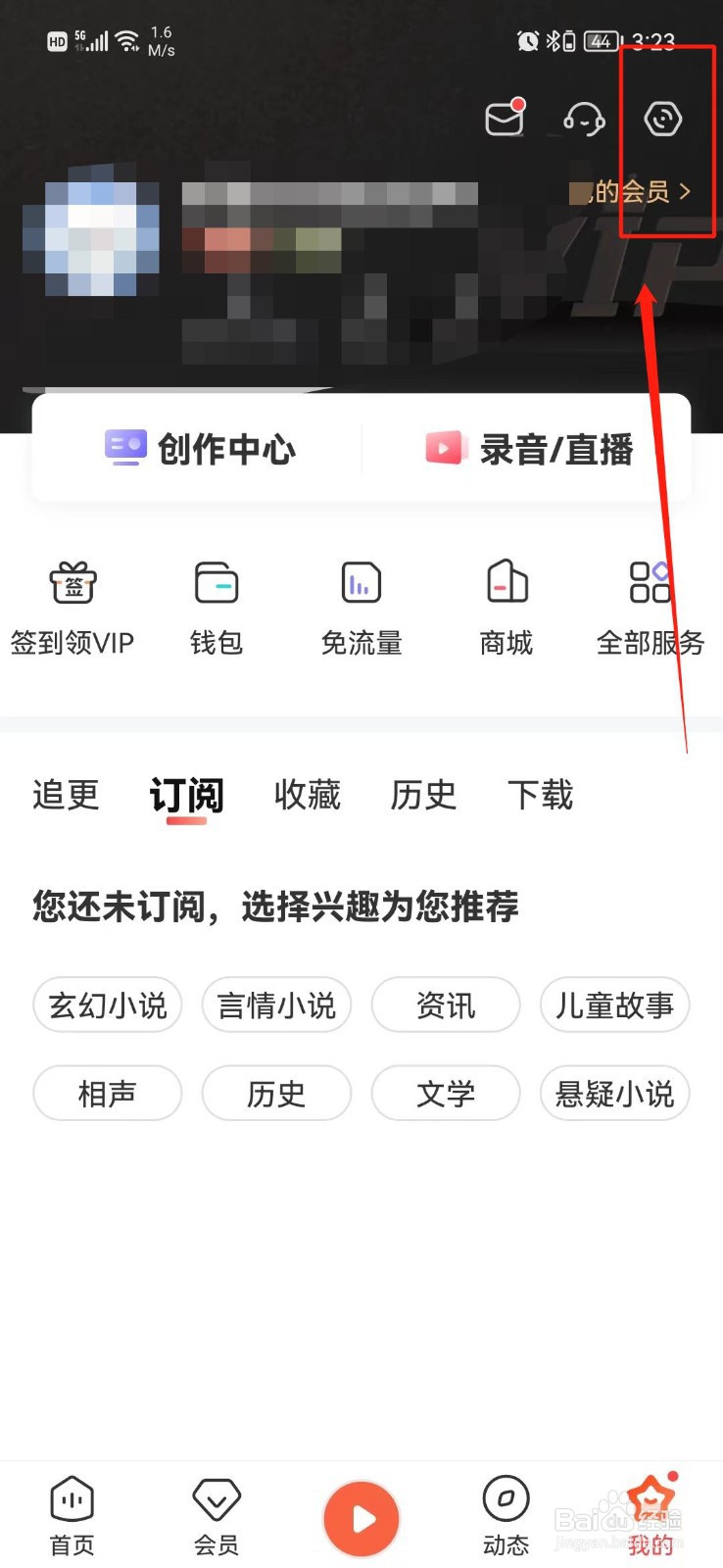Open the 录音/直播 recording and live button
The width and height of the screenshot is (723, 1568).
tap(529, 449)
